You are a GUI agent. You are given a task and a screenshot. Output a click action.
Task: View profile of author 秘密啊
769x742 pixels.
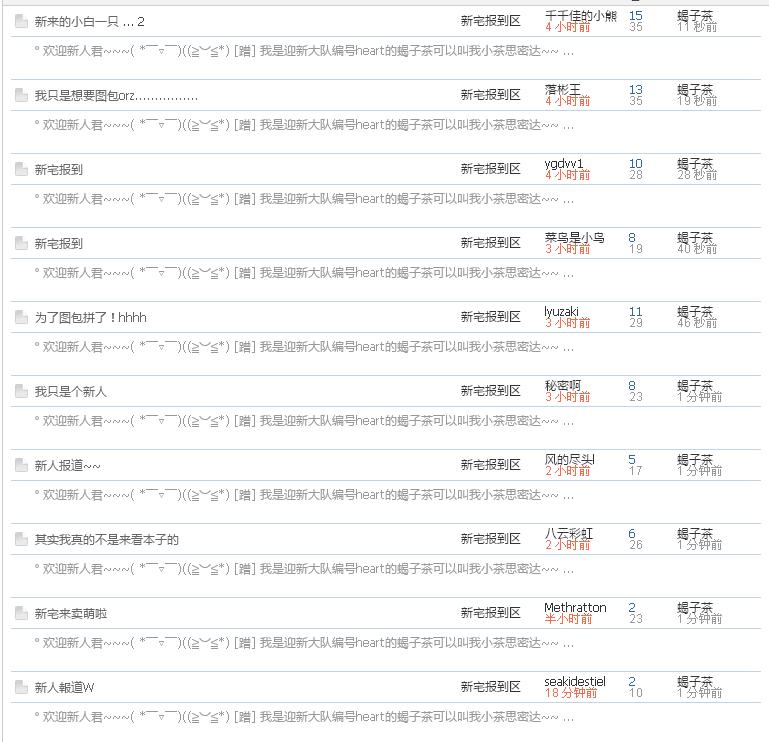562,386
